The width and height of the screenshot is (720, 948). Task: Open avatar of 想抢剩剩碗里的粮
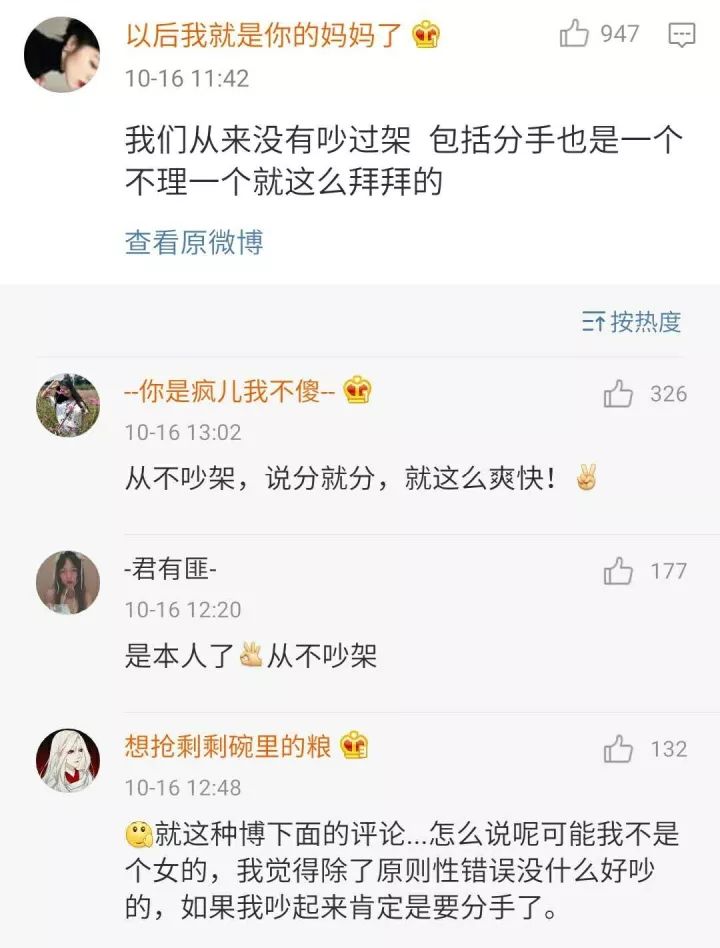click(x=68, y=760)
